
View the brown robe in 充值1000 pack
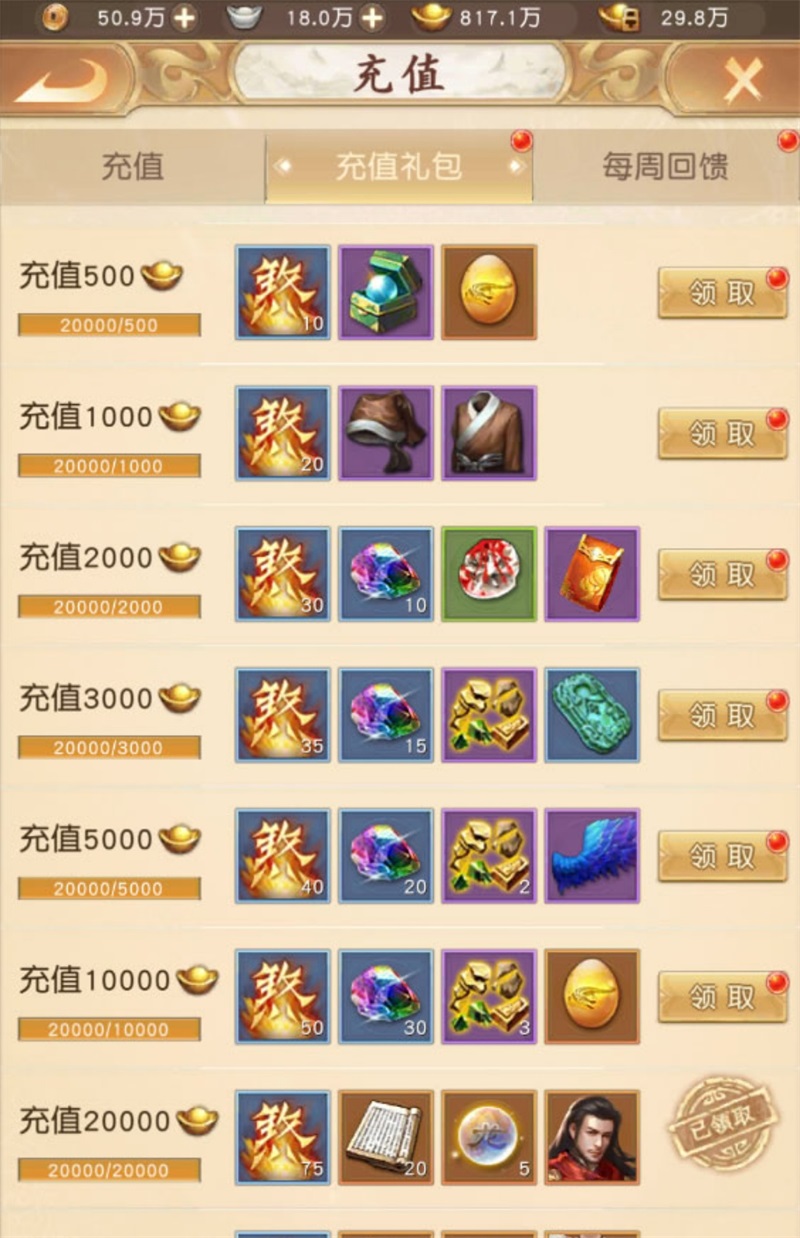[489, 433]
